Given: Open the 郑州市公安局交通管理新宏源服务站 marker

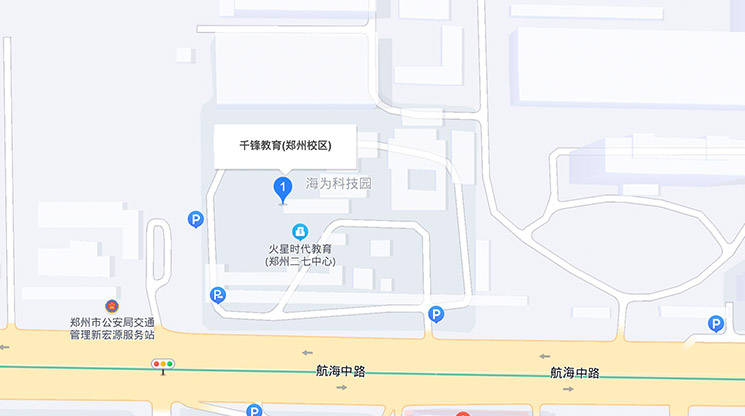Looking at the screenshot, I should (x=111, y=306).
